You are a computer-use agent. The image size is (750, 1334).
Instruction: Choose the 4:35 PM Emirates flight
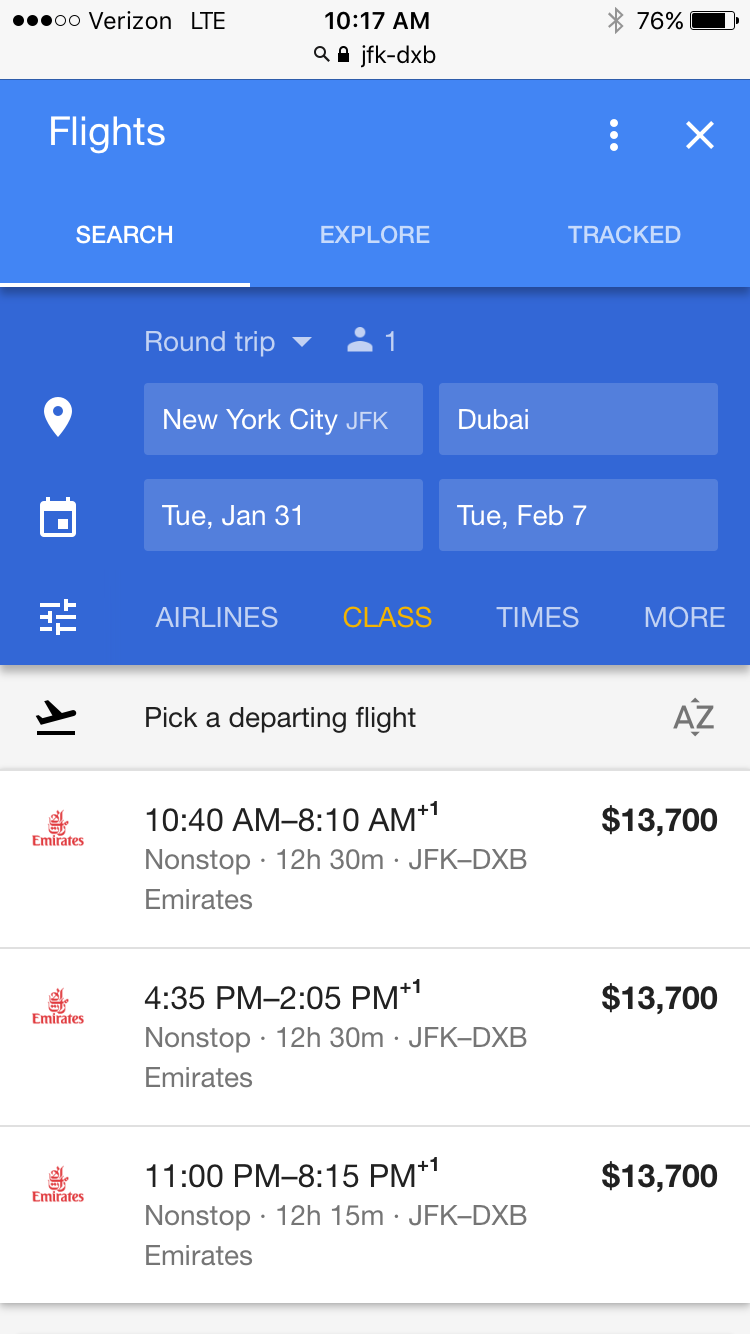tap(375, 1037)
